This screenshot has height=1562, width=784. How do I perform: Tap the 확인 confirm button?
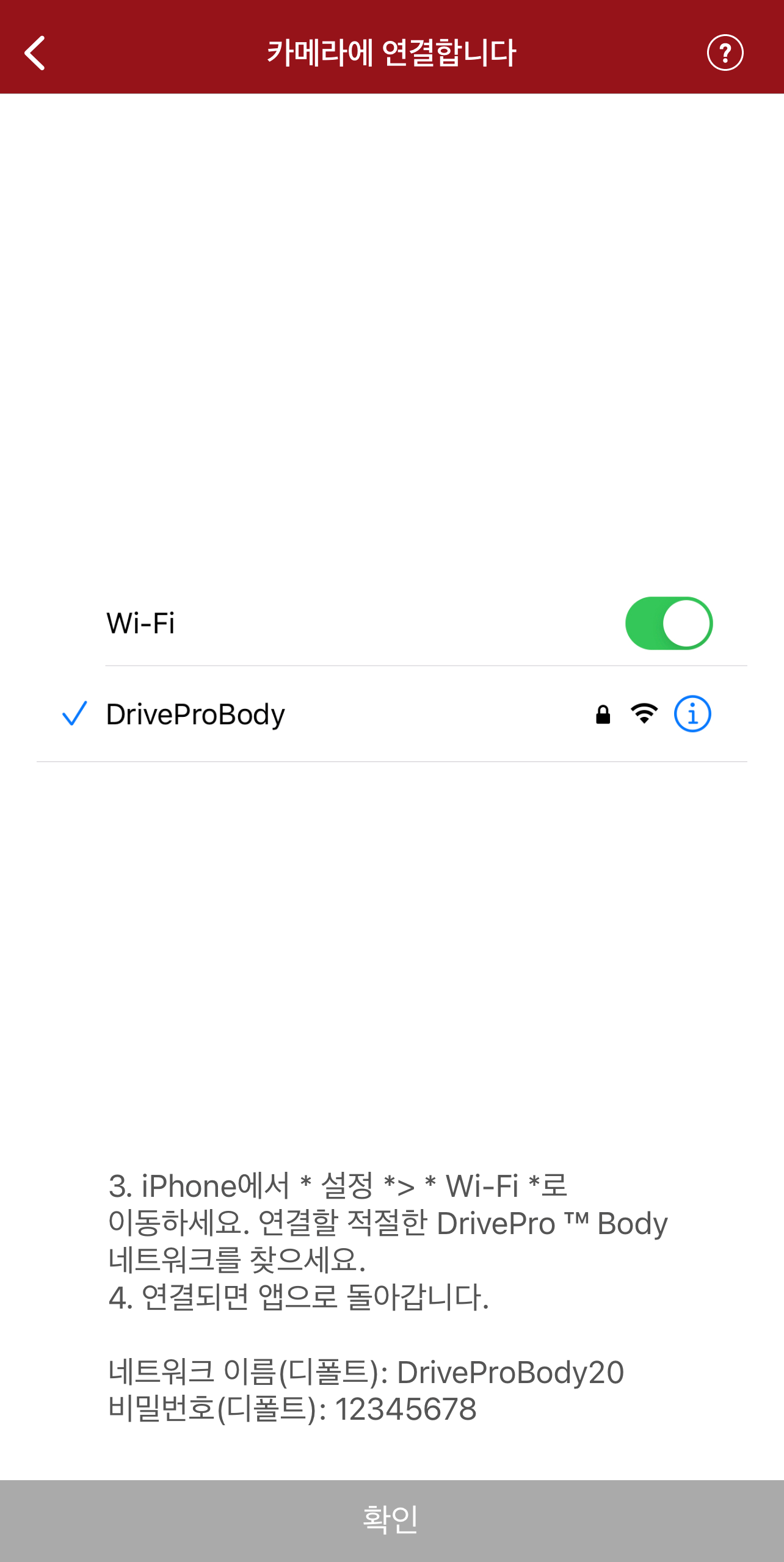(x=392, y=1520)
